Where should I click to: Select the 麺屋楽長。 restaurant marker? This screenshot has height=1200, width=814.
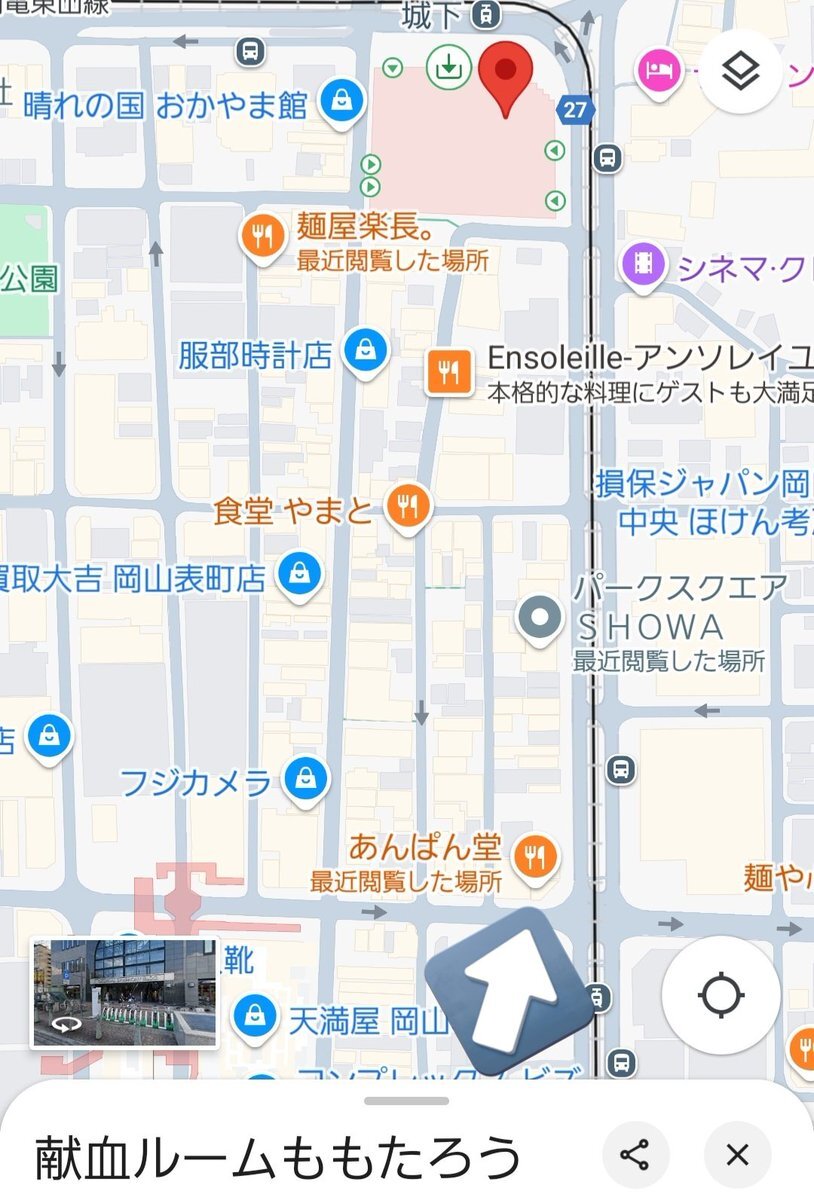point(263,235)
